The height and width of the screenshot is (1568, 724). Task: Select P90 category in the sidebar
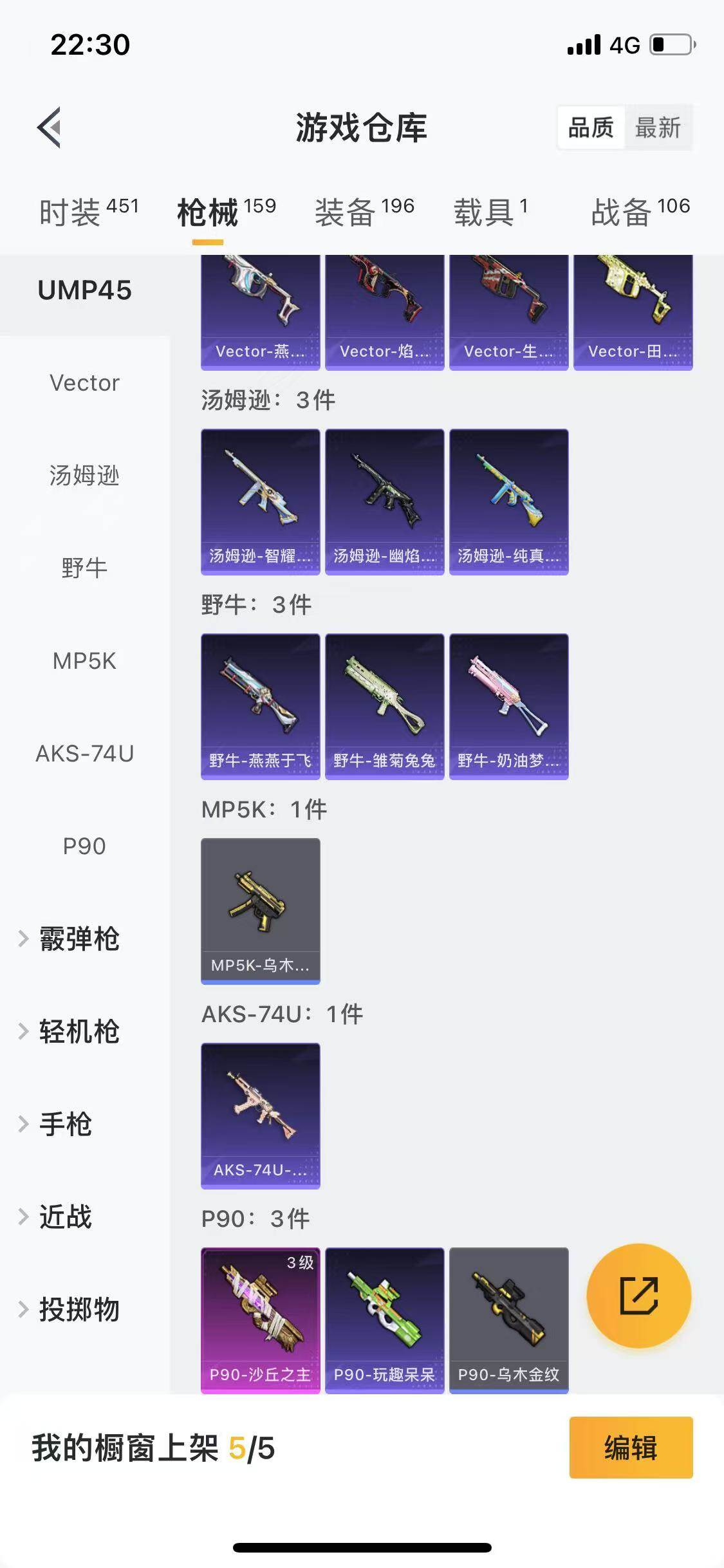84,846
